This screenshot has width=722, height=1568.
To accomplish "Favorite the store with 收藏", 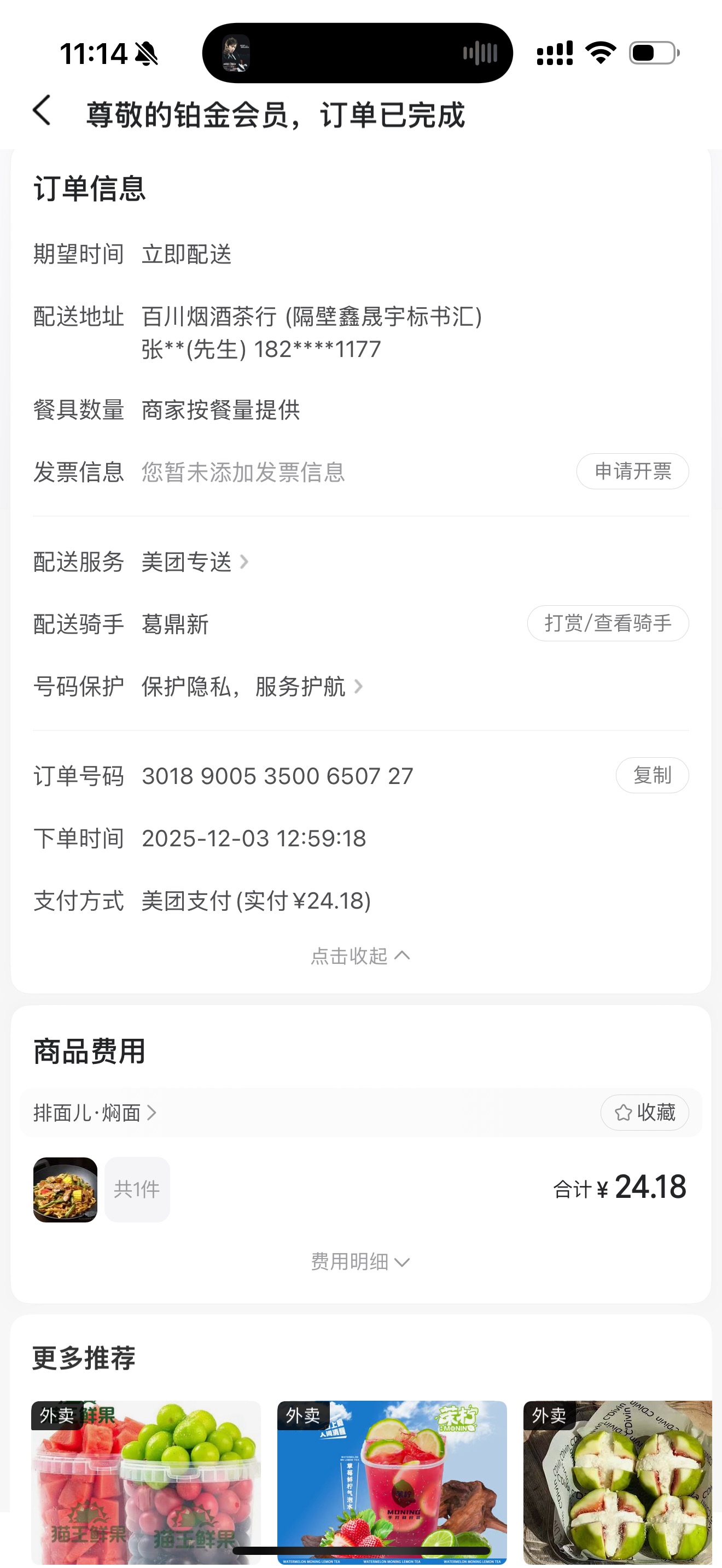I will point(644,1113).
